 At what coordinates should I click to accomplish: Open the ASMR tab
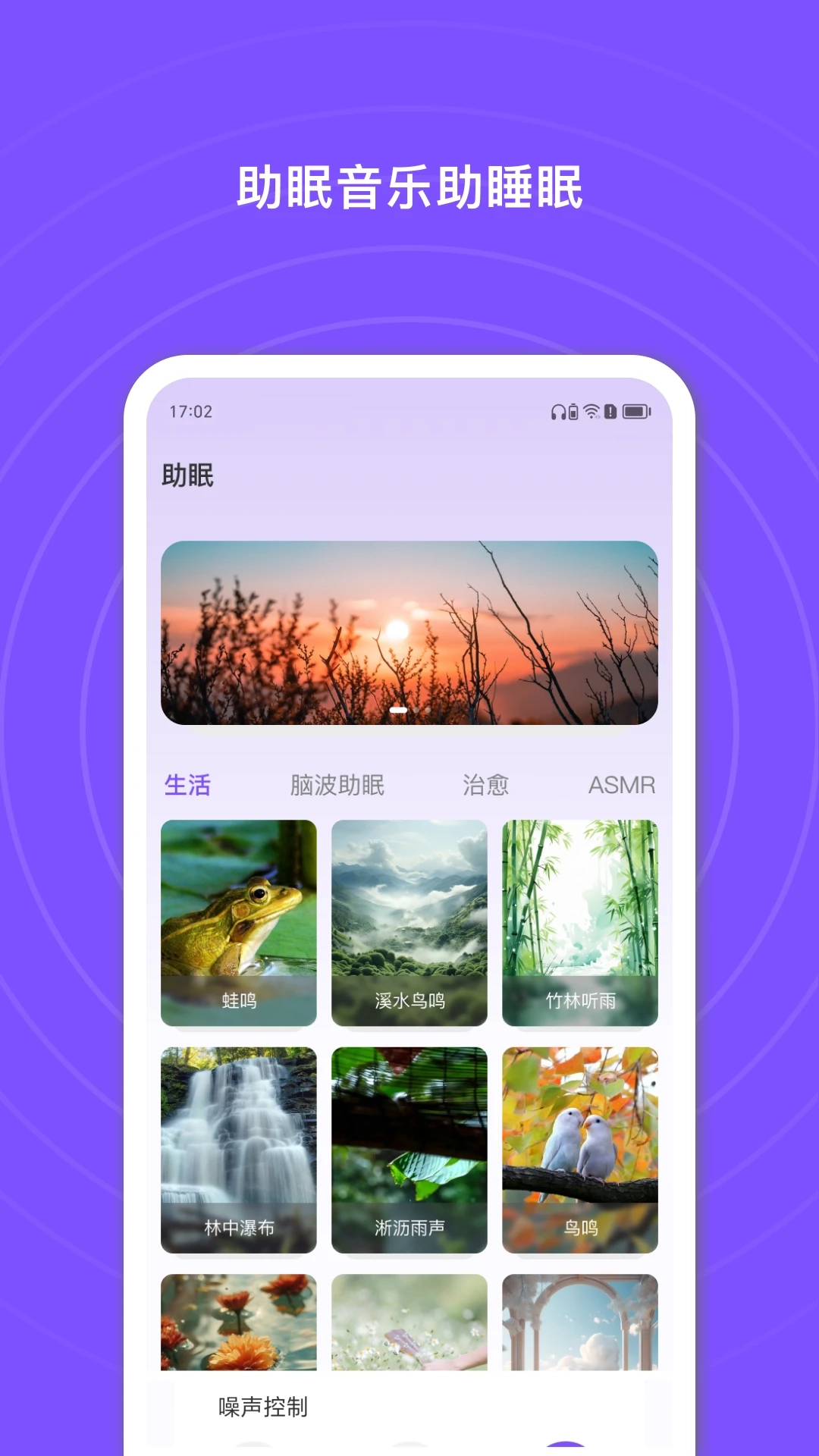(x=623, y=786)
